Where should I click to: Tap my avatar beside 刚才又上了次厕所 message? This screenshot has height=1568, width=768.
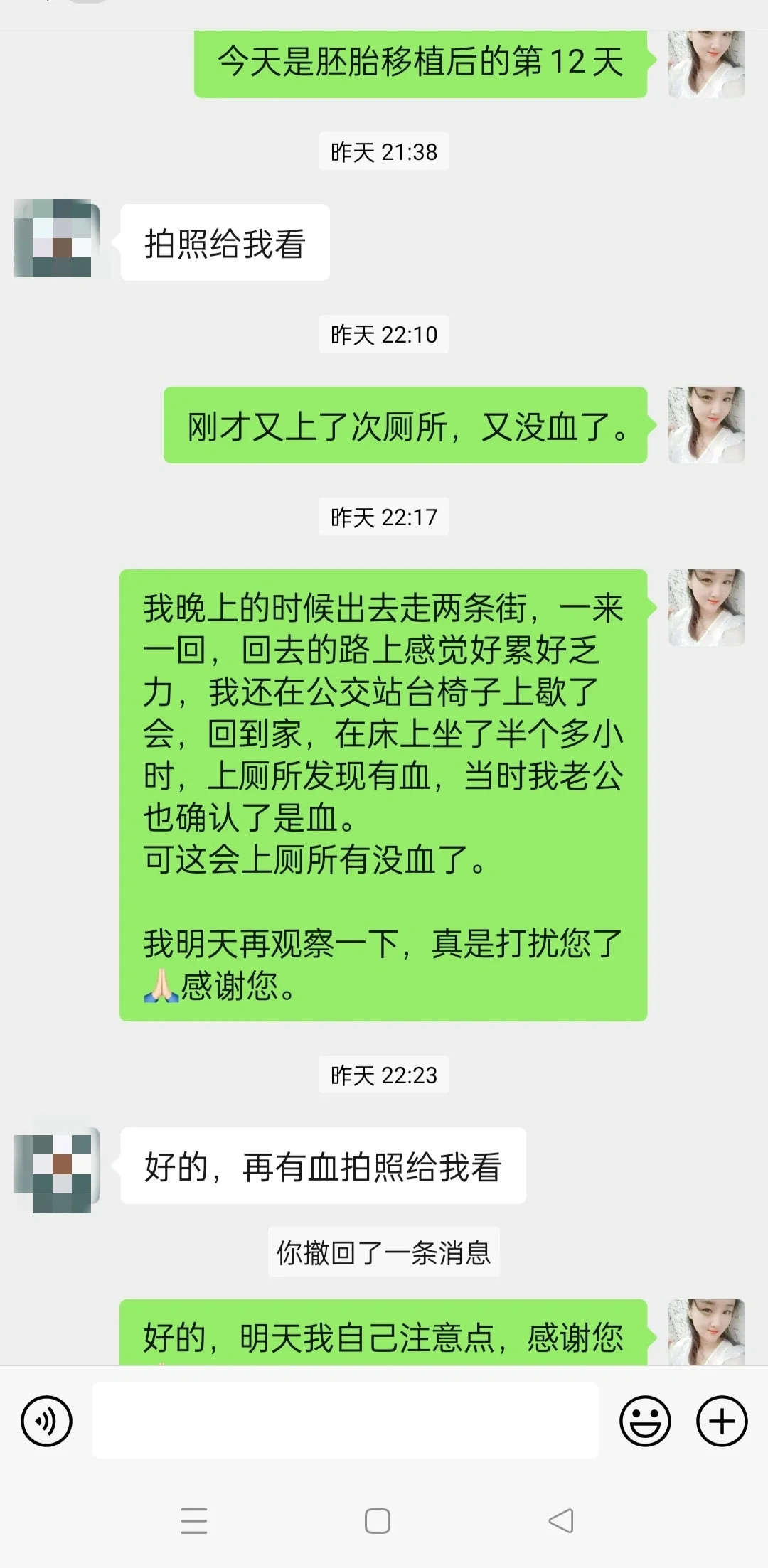coord(706,425)
